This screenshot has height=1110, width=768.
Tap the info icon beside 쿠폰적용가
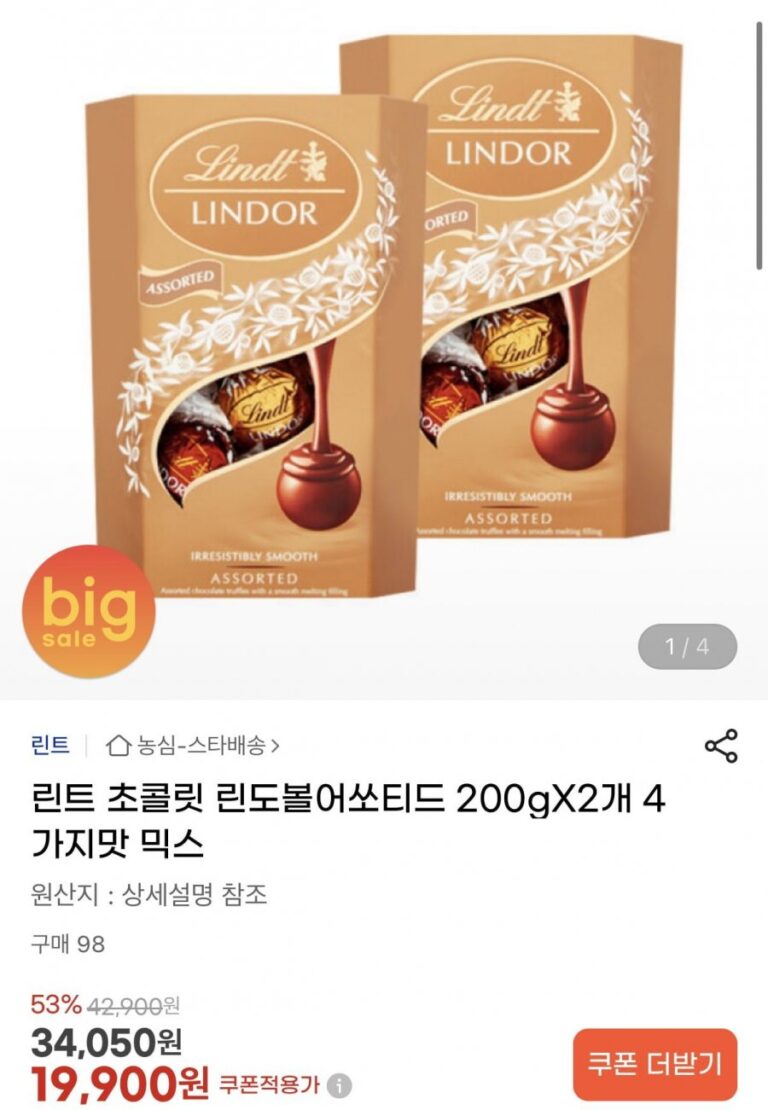pos(340,1085)
